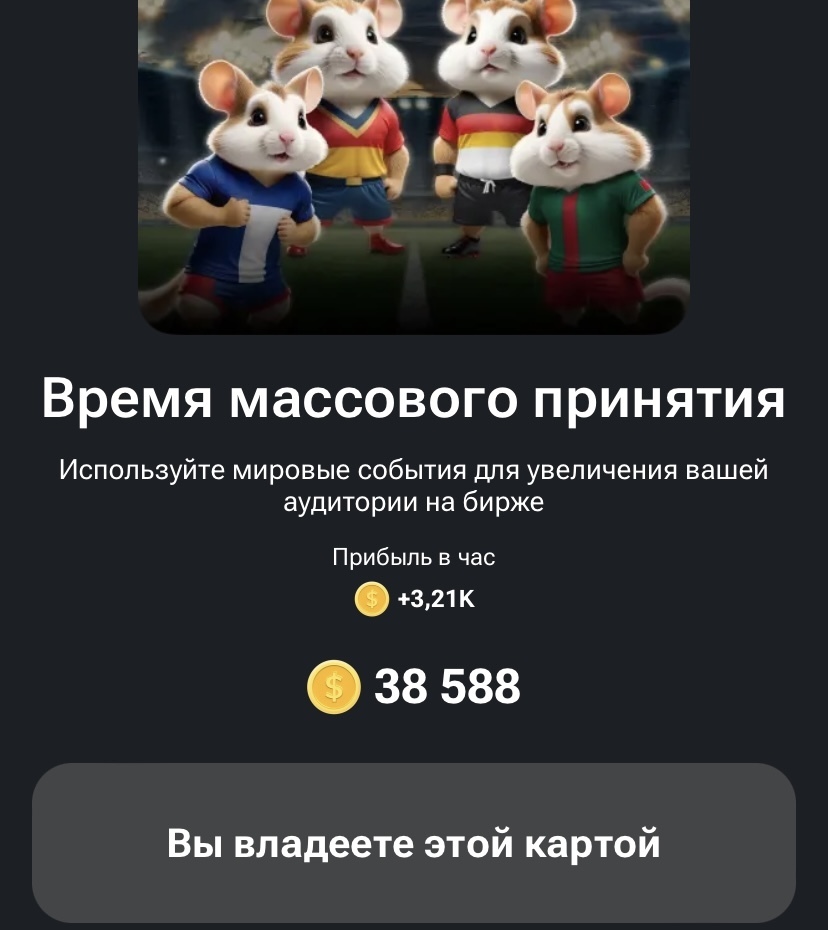
Task: Tap the "Вы владеете этой картой" button
Action: pyautogui.click(x=414, y=843)
